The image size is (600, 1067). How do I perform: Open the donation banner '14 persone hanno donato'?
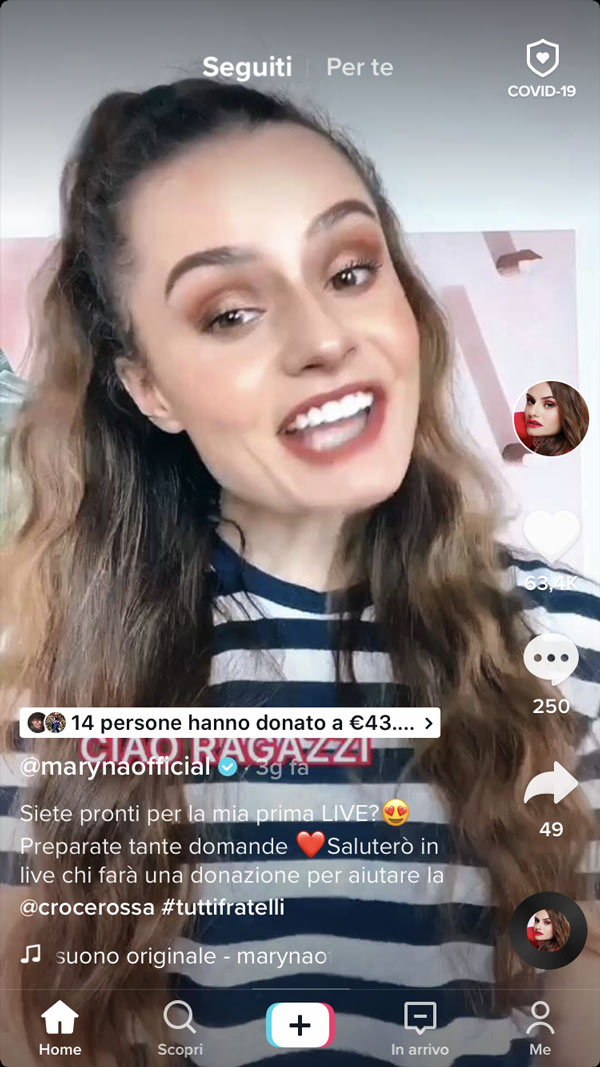click(x=230, y=722)
